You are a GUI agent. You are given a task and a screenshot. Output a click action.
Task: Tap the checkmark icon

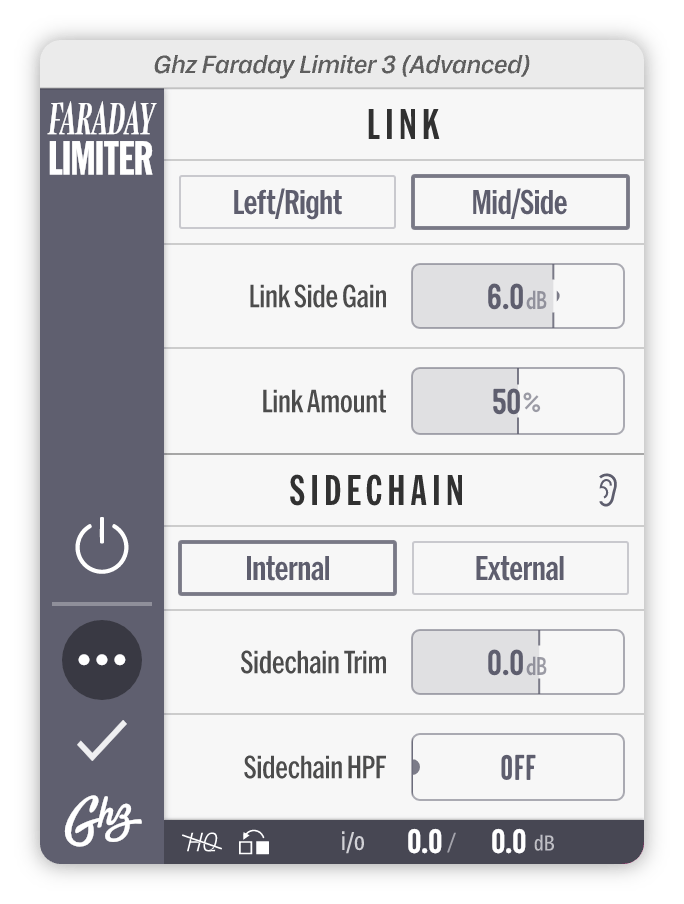tap(102, 741)
